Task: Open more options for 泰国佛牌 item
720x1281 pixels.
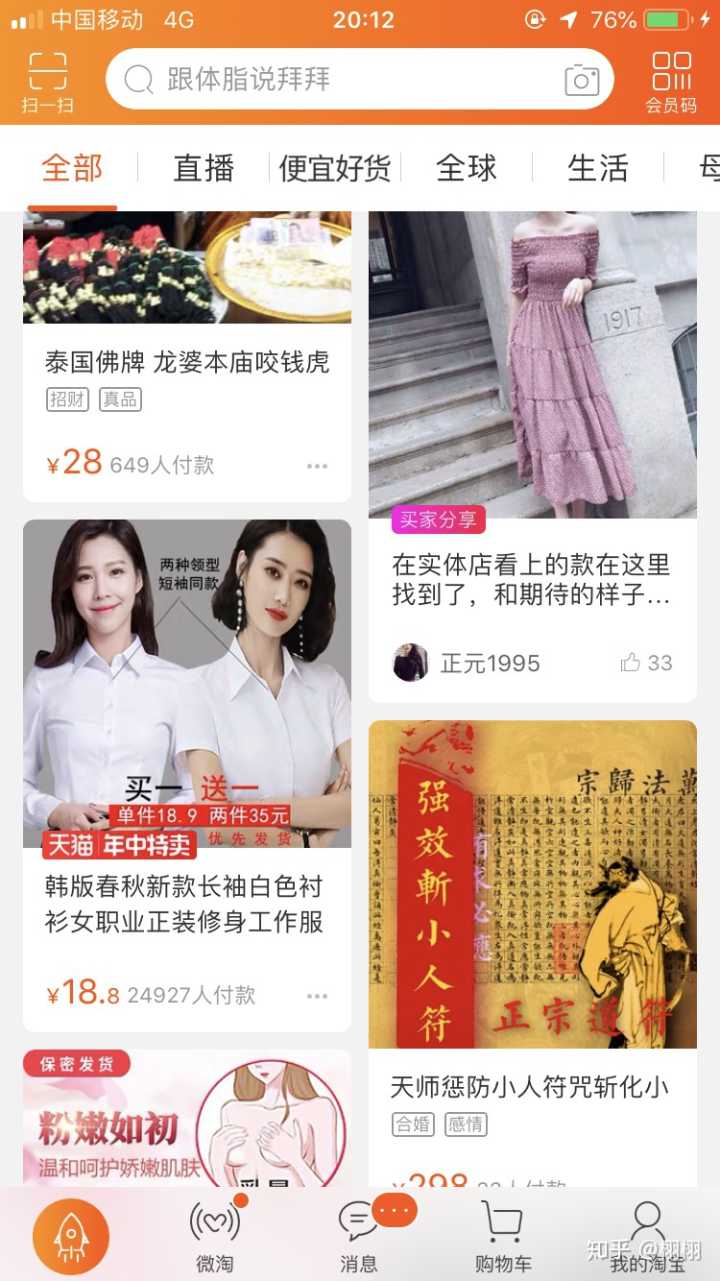Action: [317, 466]
